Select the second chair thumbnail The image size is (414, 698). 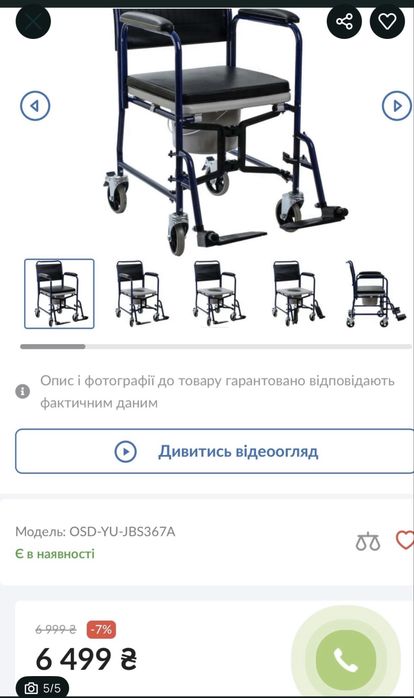139,294
